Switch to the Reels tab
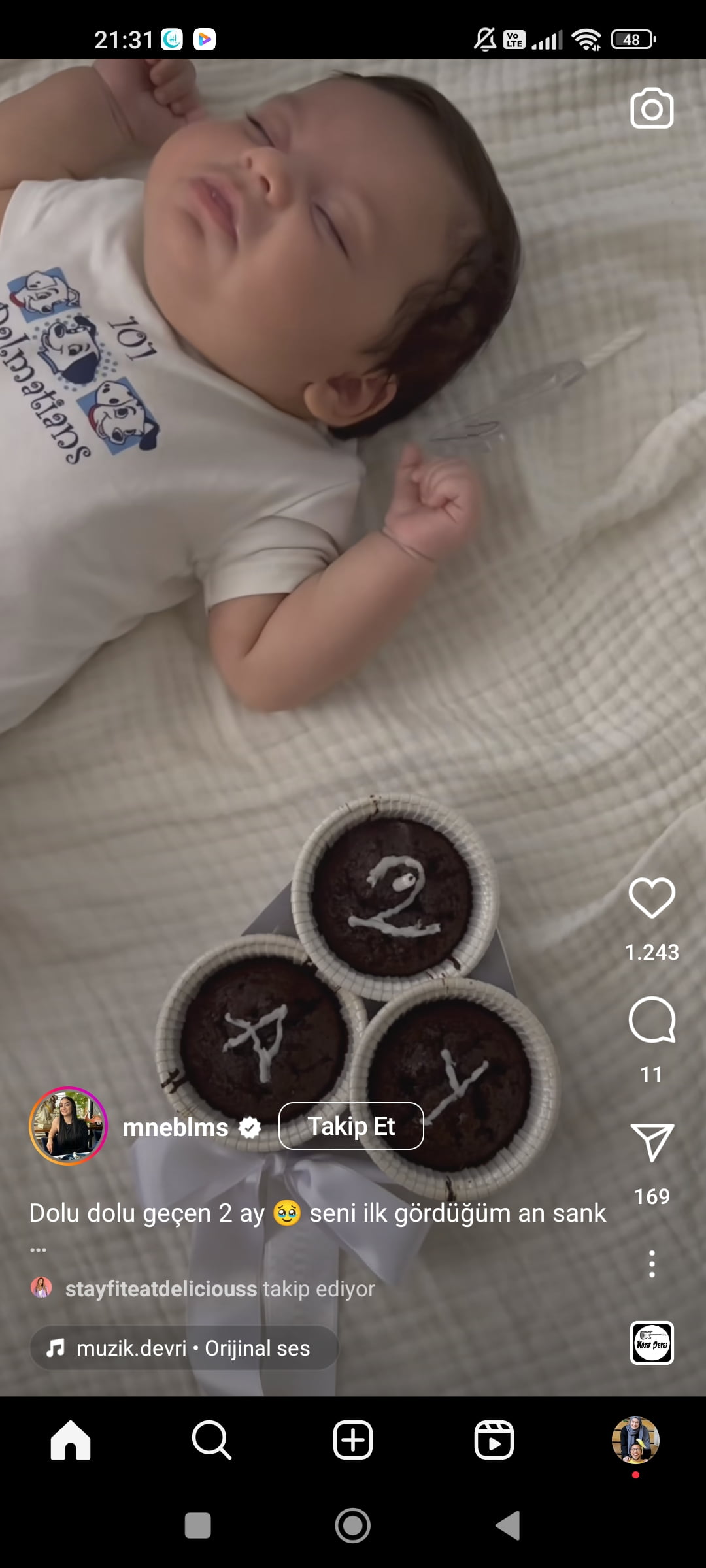 coord(494,1440)
